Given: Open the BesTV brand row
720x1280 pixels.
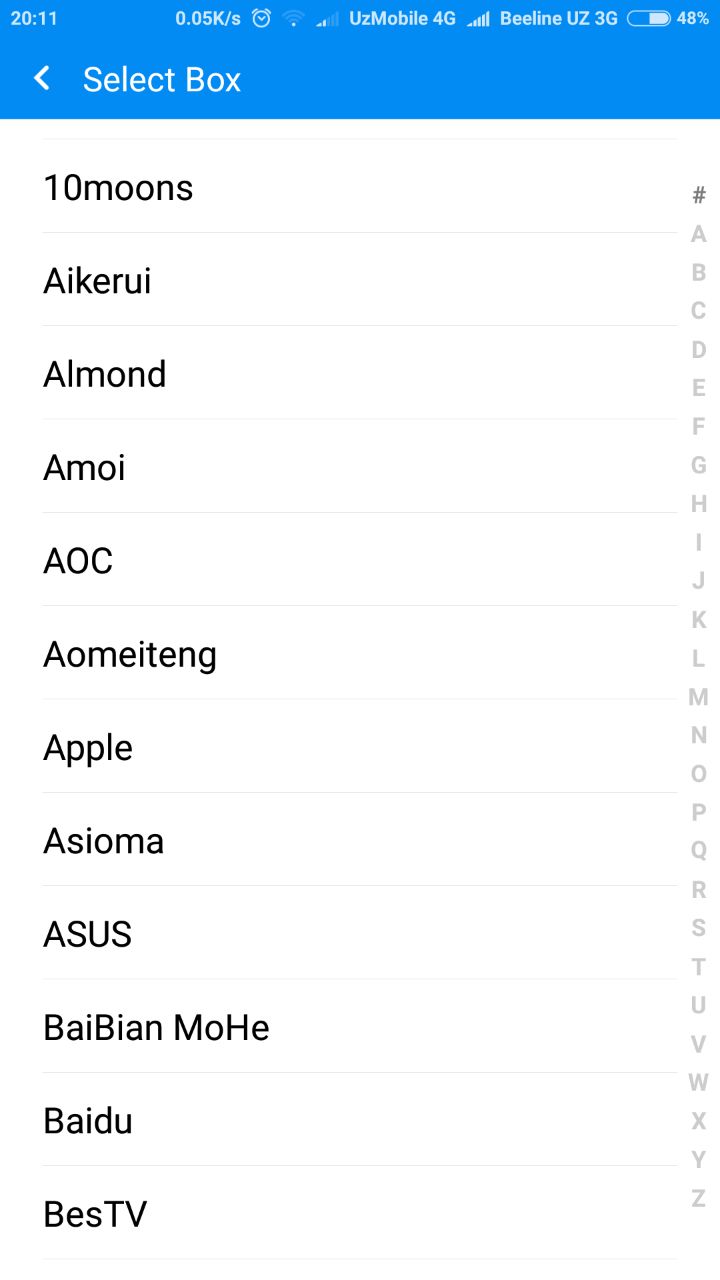Looking at the screenshot, I should 359,1213.
